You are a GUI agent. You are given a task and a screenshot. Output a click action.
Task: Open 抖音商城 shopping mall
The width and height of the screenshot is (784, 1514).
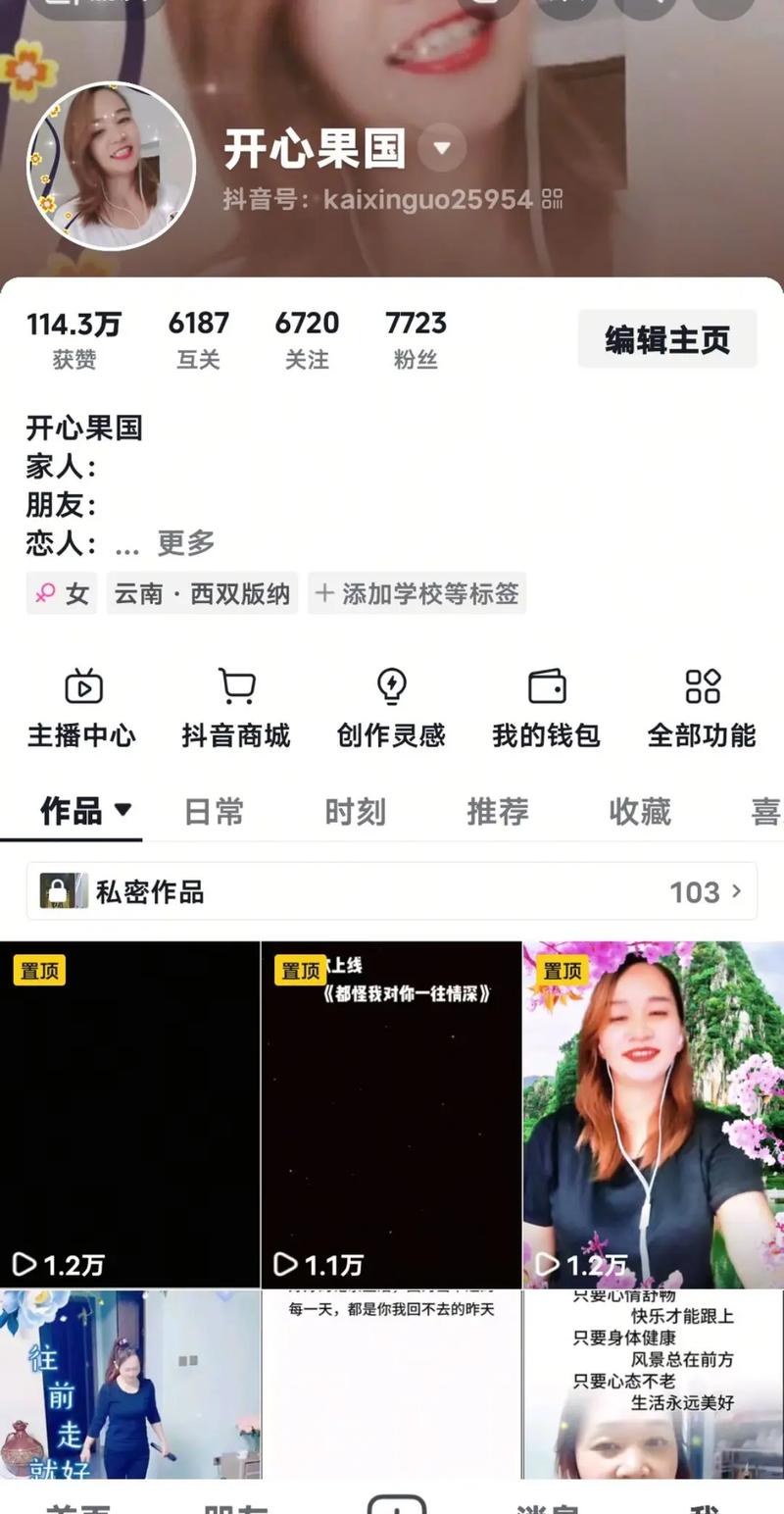[235, 708]
